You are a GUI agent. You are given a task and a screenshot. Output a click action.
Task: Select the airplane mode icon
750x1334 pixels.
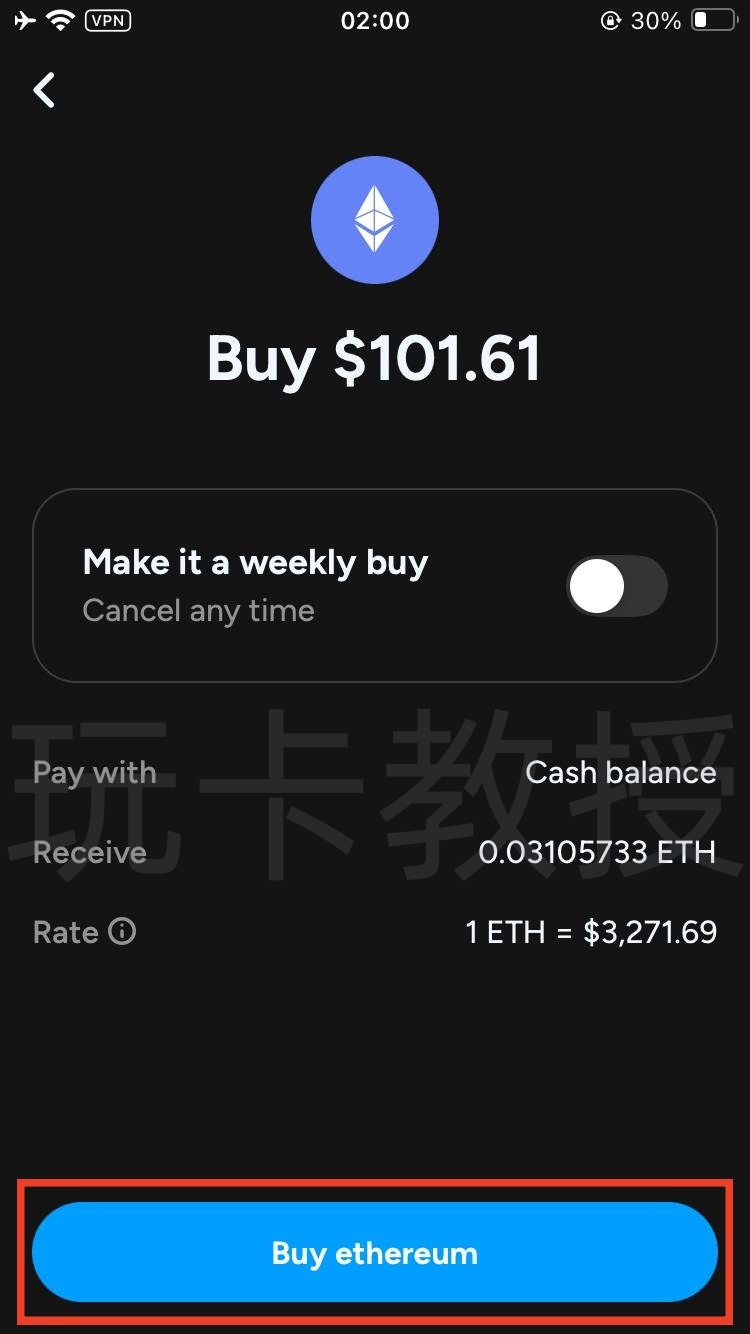pyautogui.click(x=23, y=20)
